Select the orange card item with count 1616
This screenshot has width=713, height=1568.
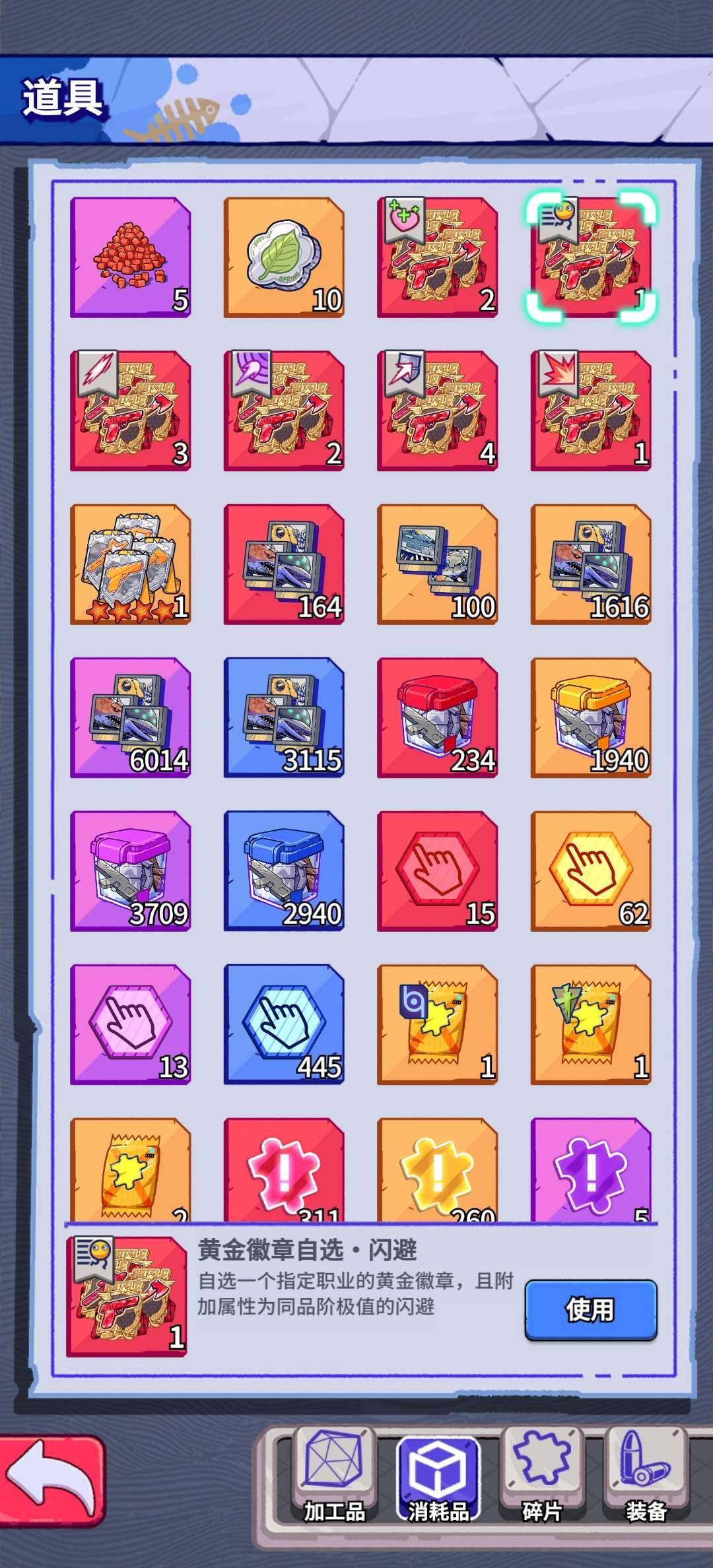pos(591,564)
